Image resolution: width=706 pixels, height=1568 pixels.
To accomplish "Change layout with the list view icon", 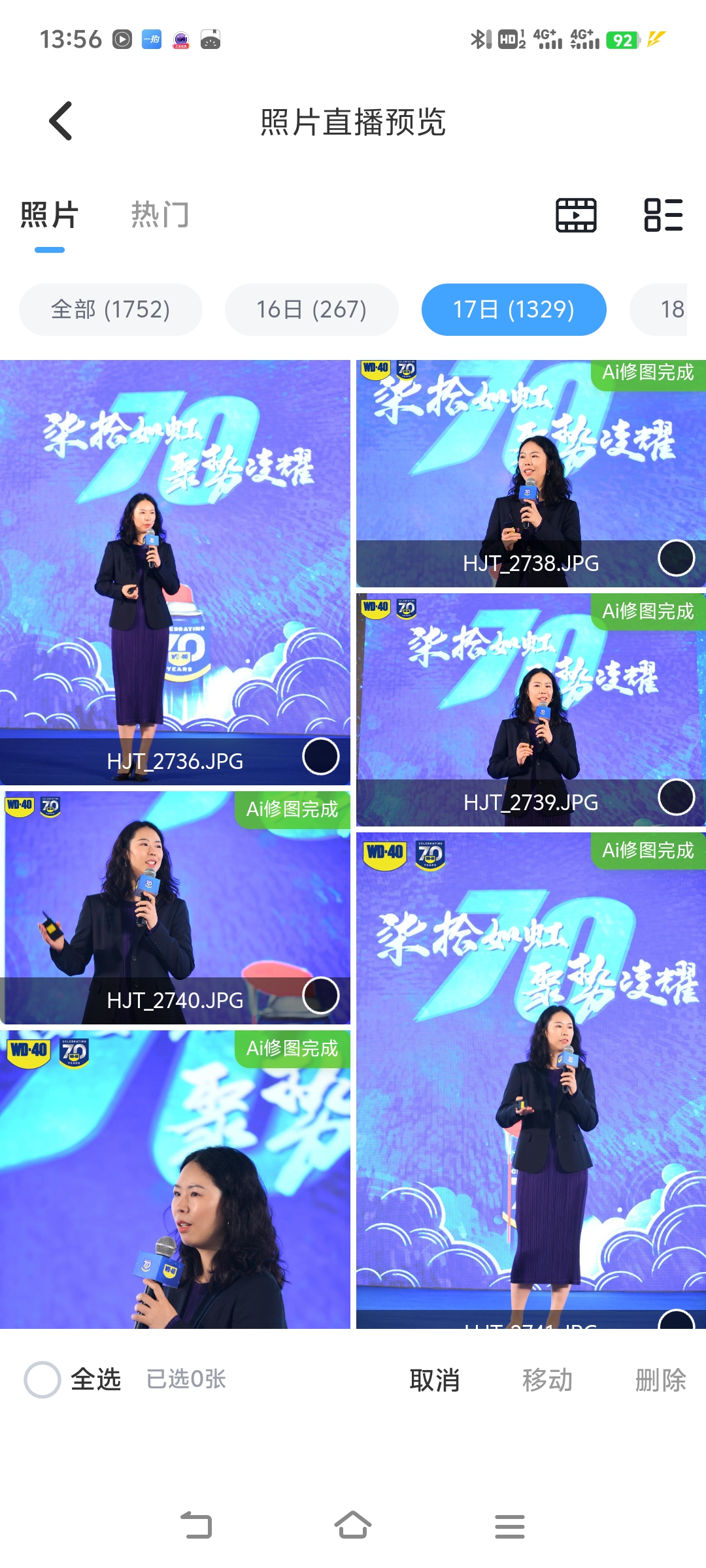I will tap(663, 215).
